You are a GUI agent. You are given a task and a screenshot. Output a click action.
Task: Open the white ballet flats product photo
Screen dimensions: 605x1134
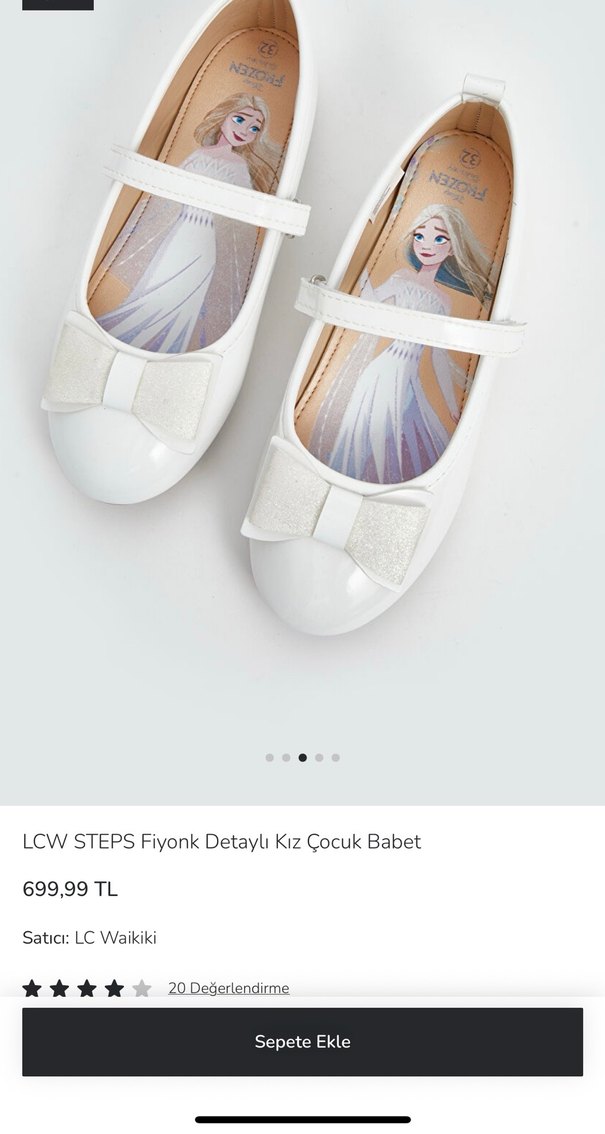pos(302,380)
